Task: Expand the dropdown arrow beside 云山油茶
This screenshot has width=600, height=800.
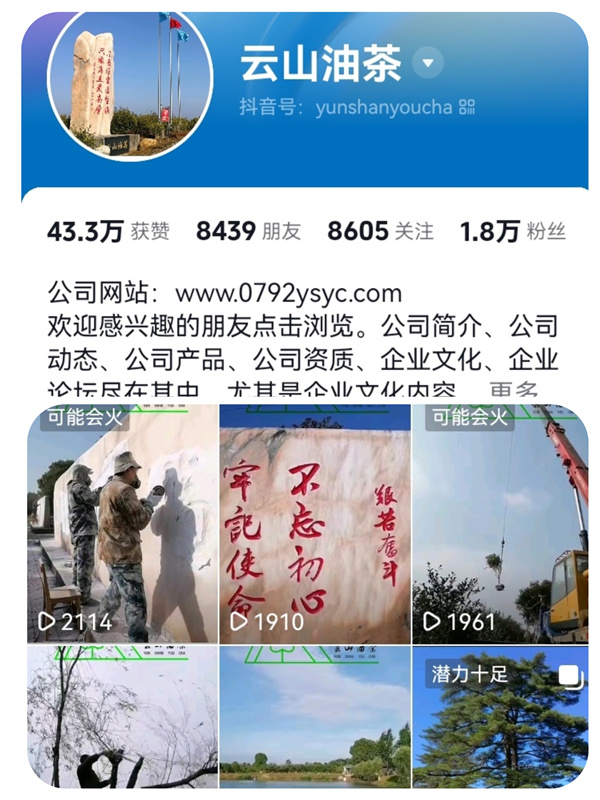Action: [428, 64]
